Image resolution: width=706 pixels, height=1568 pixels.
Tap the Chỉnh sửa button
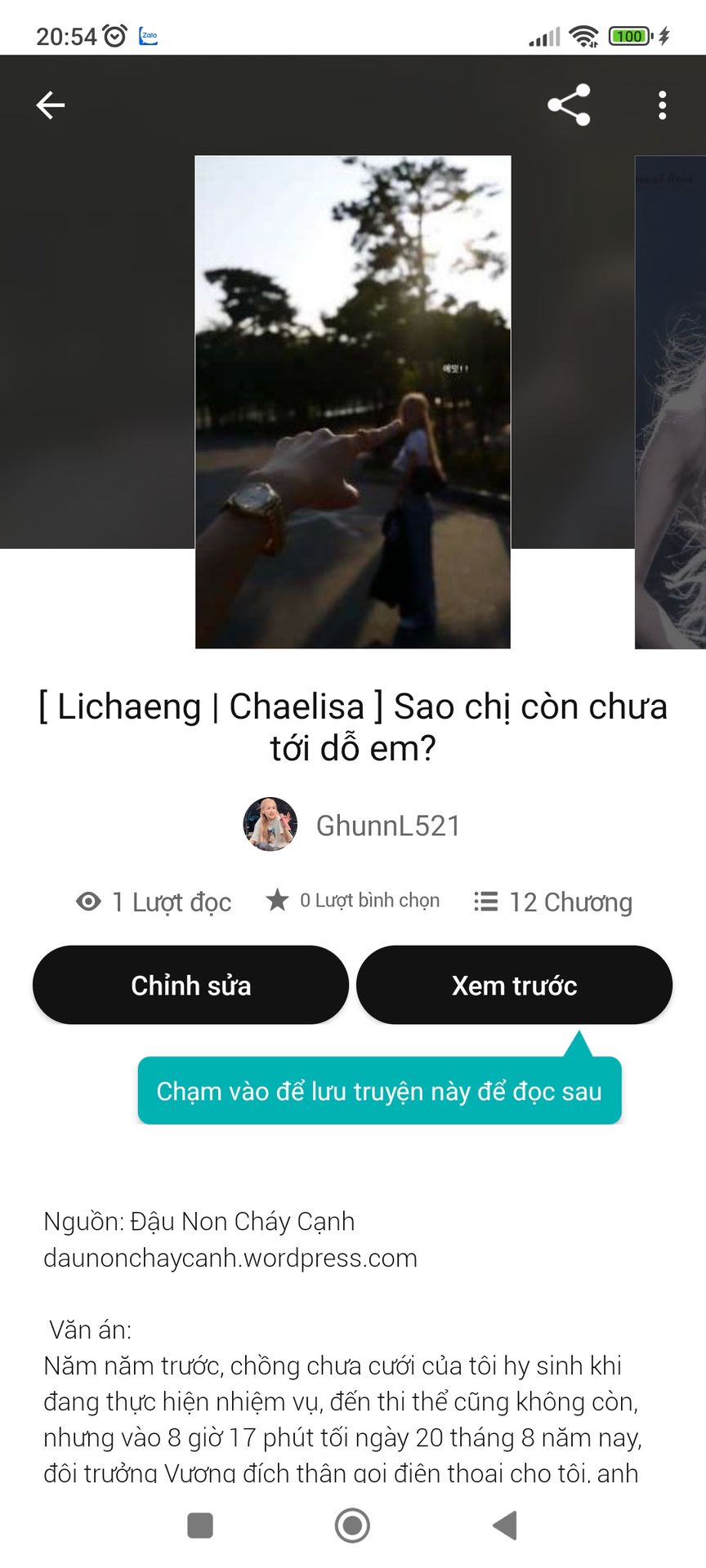pos(190,985)
